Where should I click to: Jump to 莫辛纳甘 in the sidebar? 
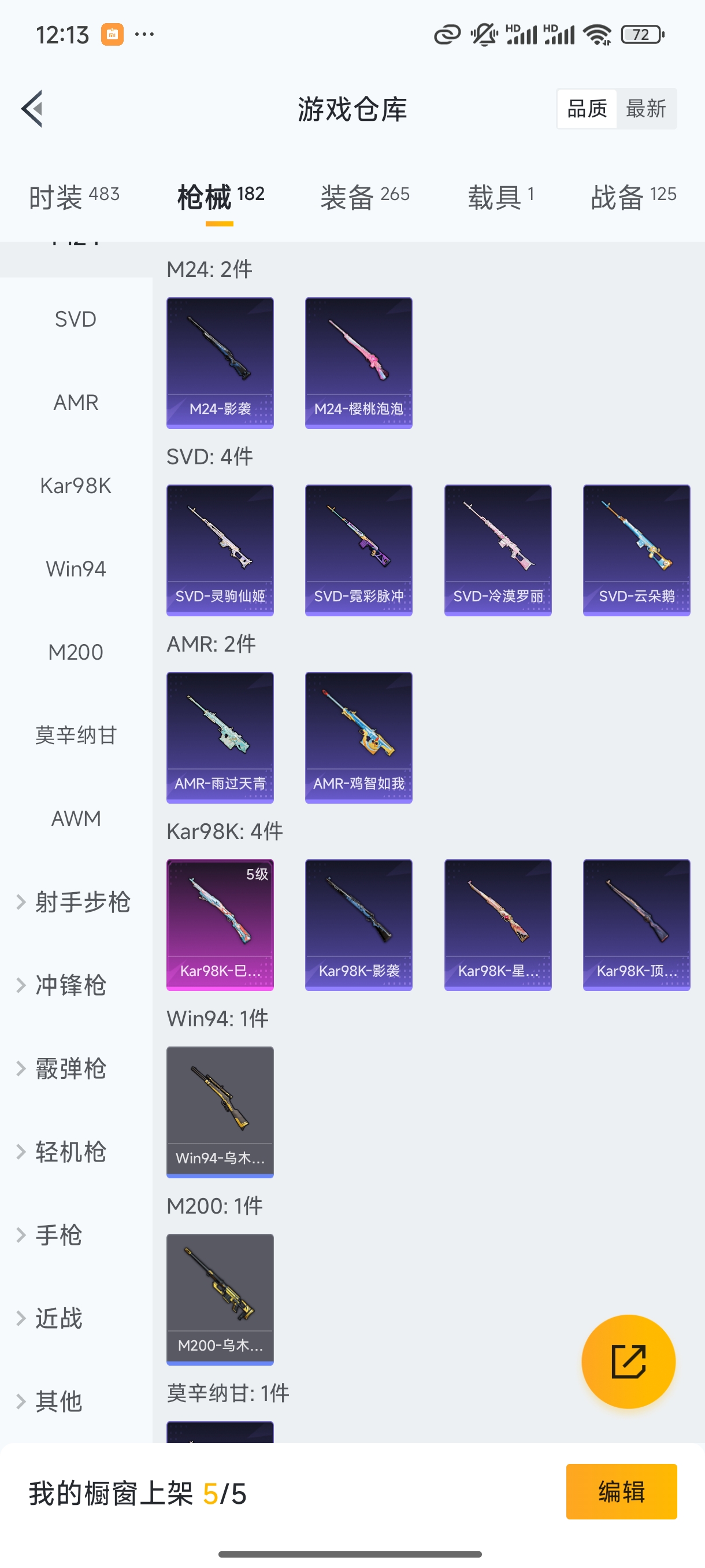[76, 735]
